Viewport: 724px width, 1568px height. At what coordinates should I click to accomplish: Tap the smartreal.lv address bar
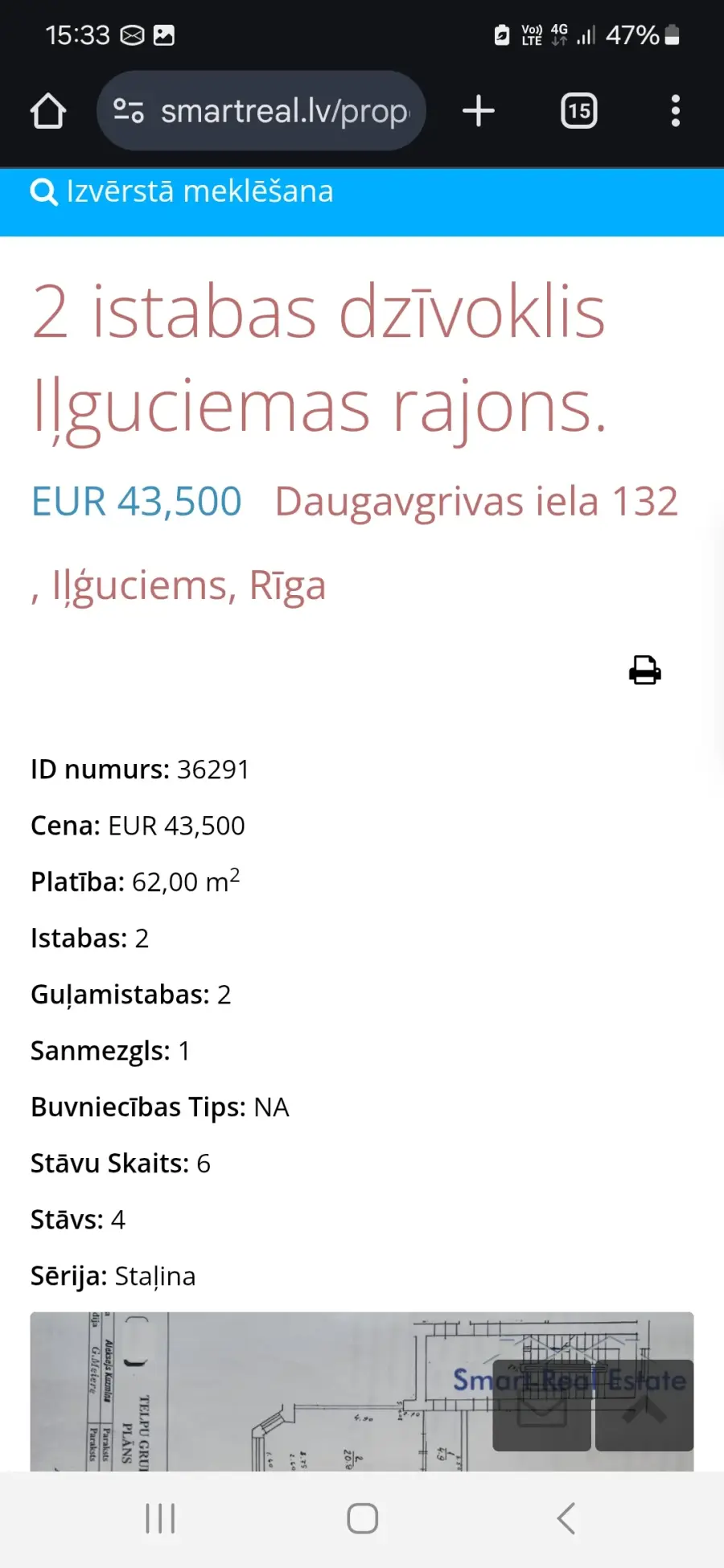261,111
